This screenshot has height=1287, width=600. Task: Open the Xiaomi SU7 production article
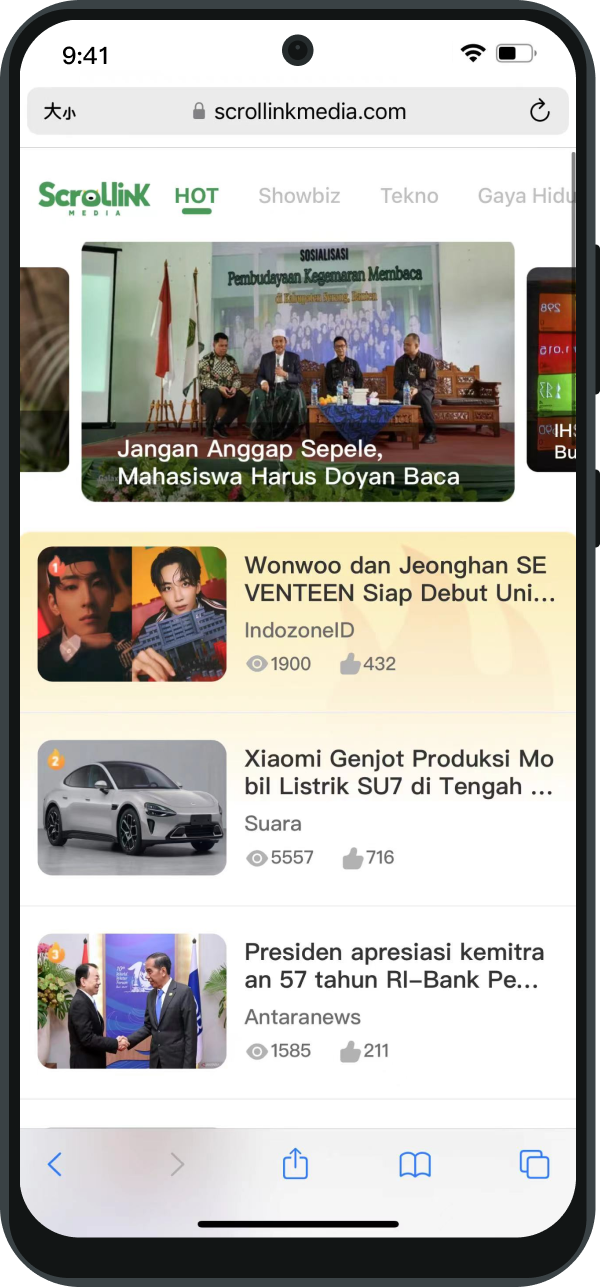[x=399, y=773]
